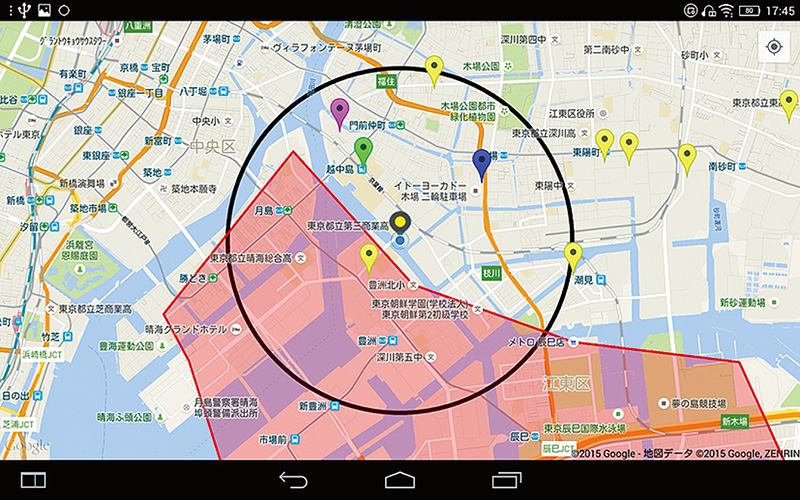Select the black-outlined yellow marker at circle center
Screen dimensions: 800x500
click(x=400, y=223)
